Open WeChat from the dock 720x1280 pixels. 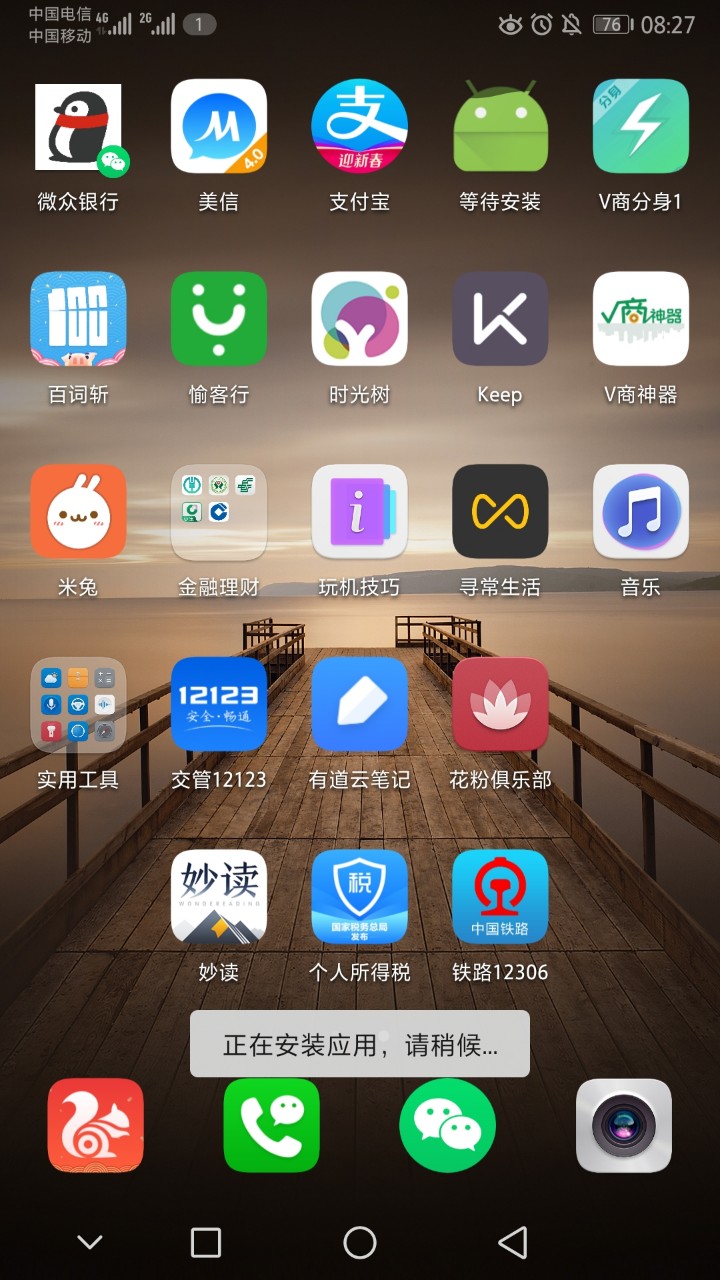click(448, 1125)
